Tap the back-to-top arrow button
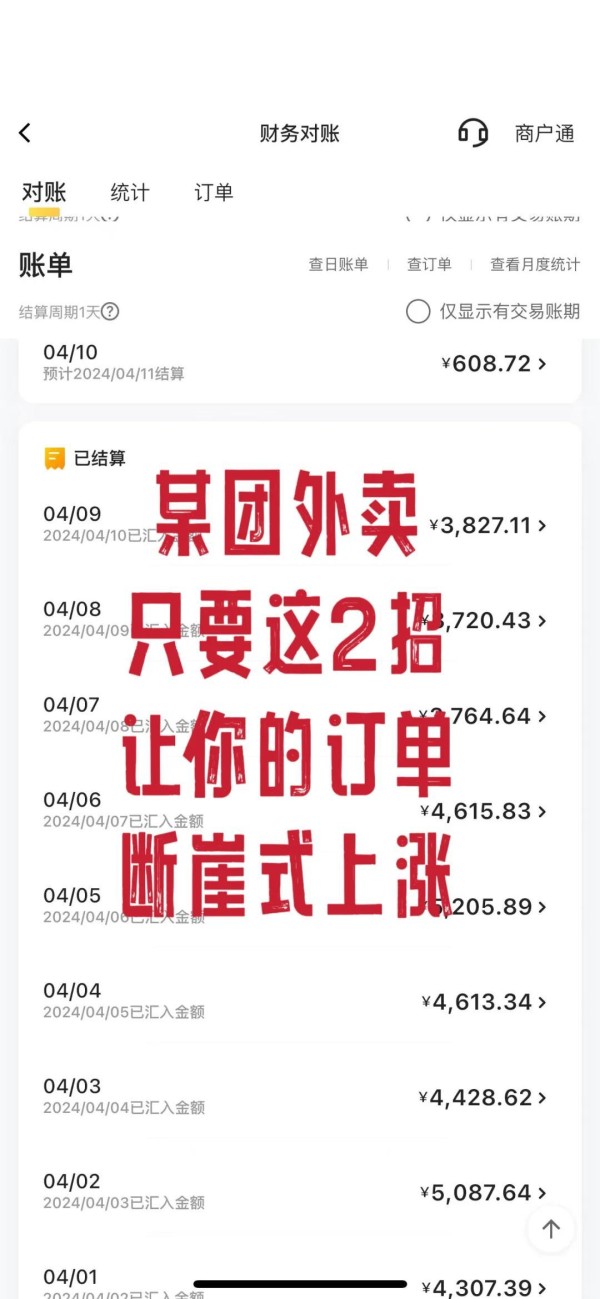 point(551,1228)
